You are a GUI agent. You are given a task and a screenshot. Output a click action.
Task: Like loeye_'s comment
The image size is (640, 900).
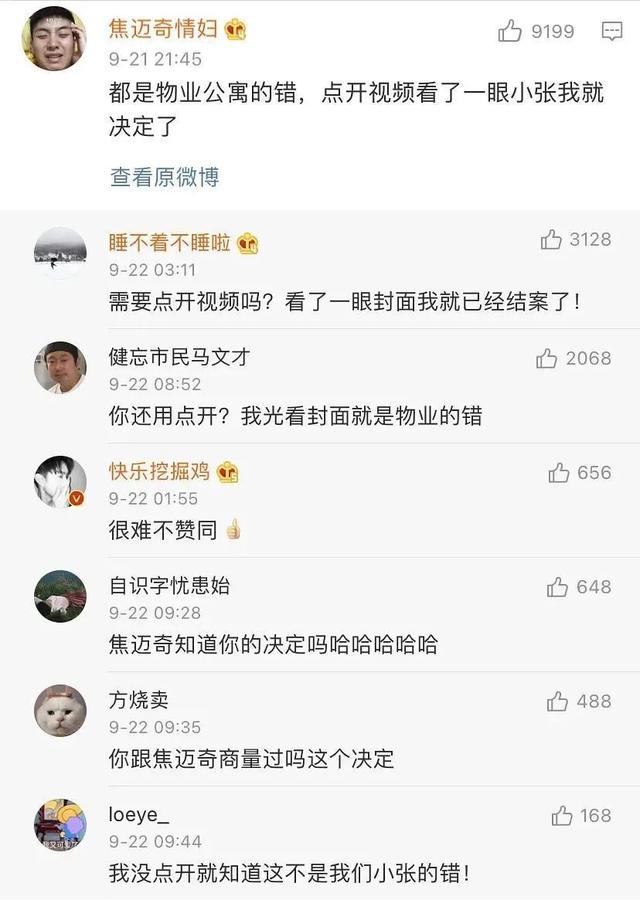[562, 816]
